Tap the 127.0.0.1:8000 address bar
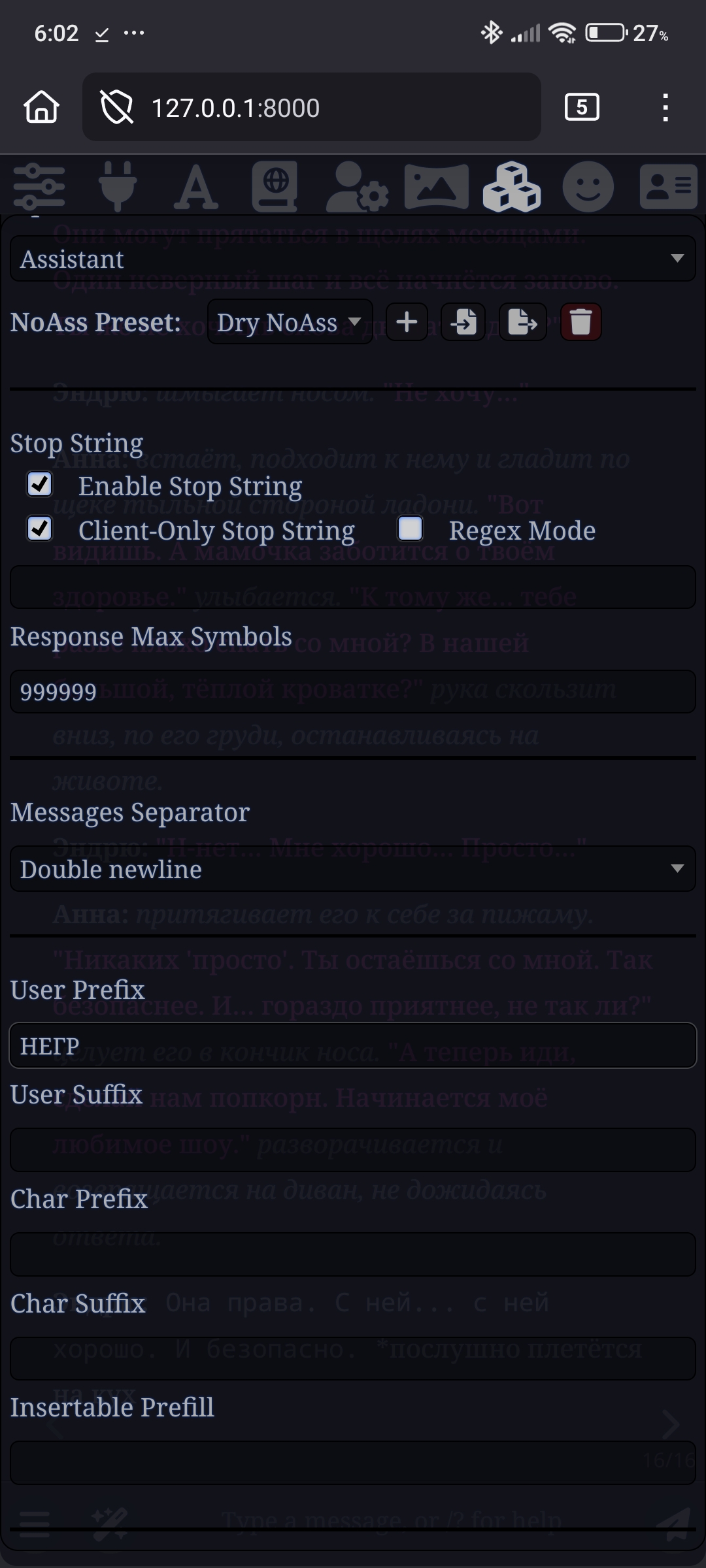 (311, 107)
